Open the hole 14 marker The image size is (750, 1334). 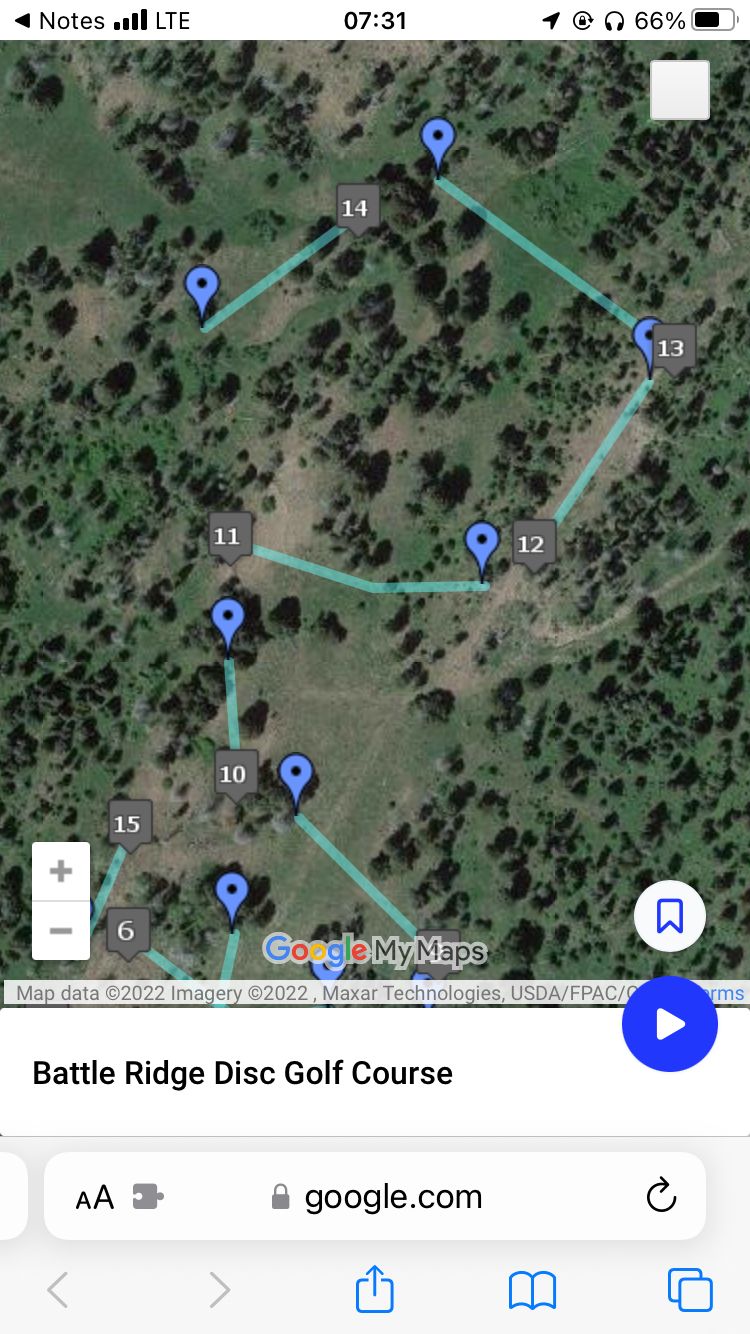pyautogui.click(x=355, y=209)
